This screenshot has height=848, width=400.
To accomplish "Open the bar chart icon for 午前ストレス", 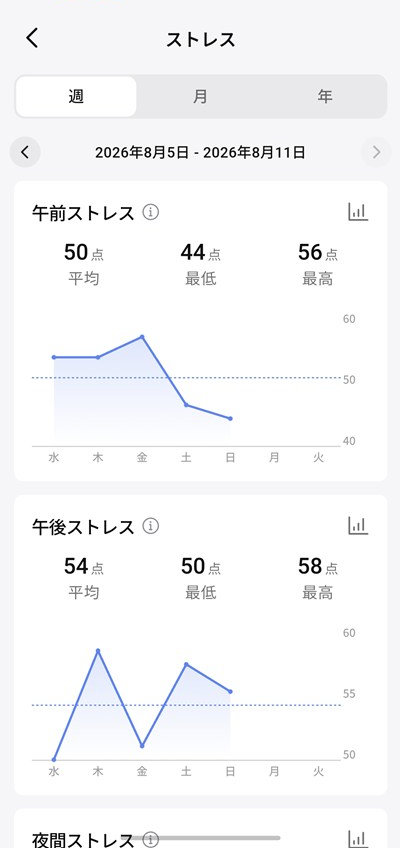I will click(358, 212).
